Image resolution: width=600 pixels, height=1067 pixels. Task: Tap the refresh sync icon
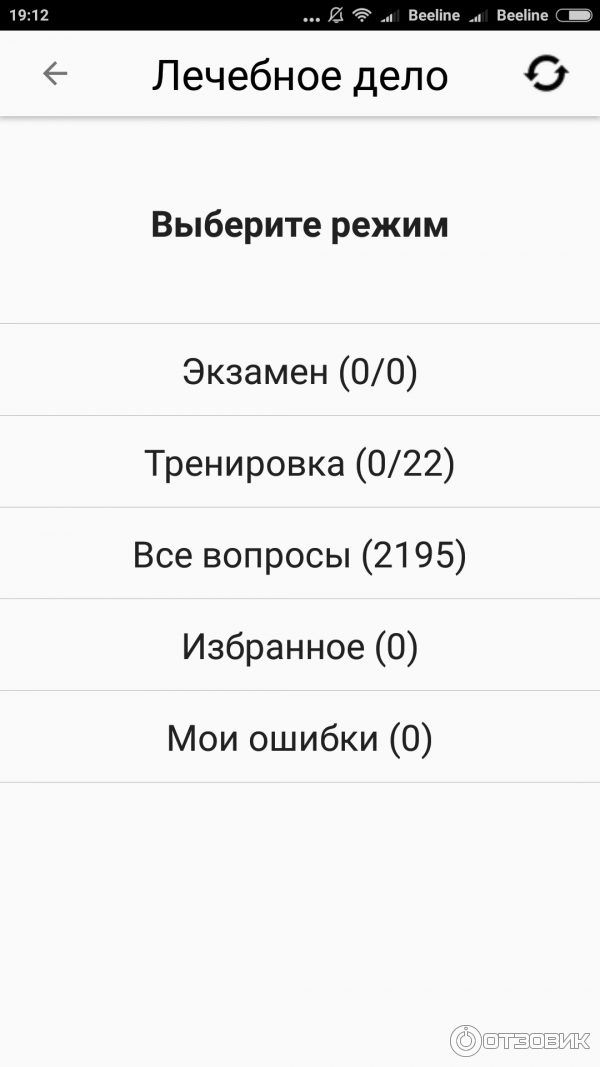(x=546, y=74)
